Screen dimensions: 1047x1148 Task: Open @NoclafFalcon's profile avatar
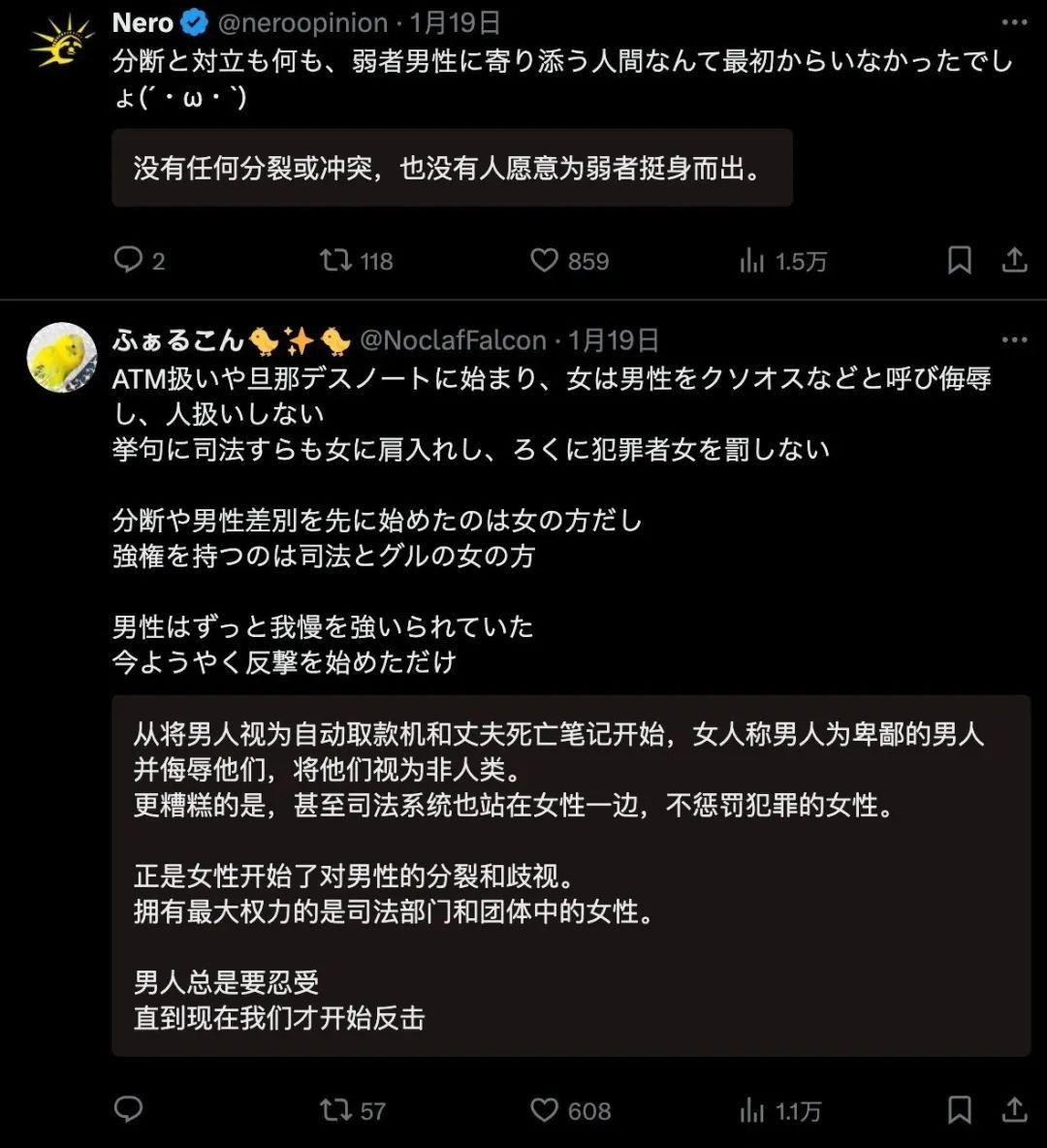[x=61, y=358]
